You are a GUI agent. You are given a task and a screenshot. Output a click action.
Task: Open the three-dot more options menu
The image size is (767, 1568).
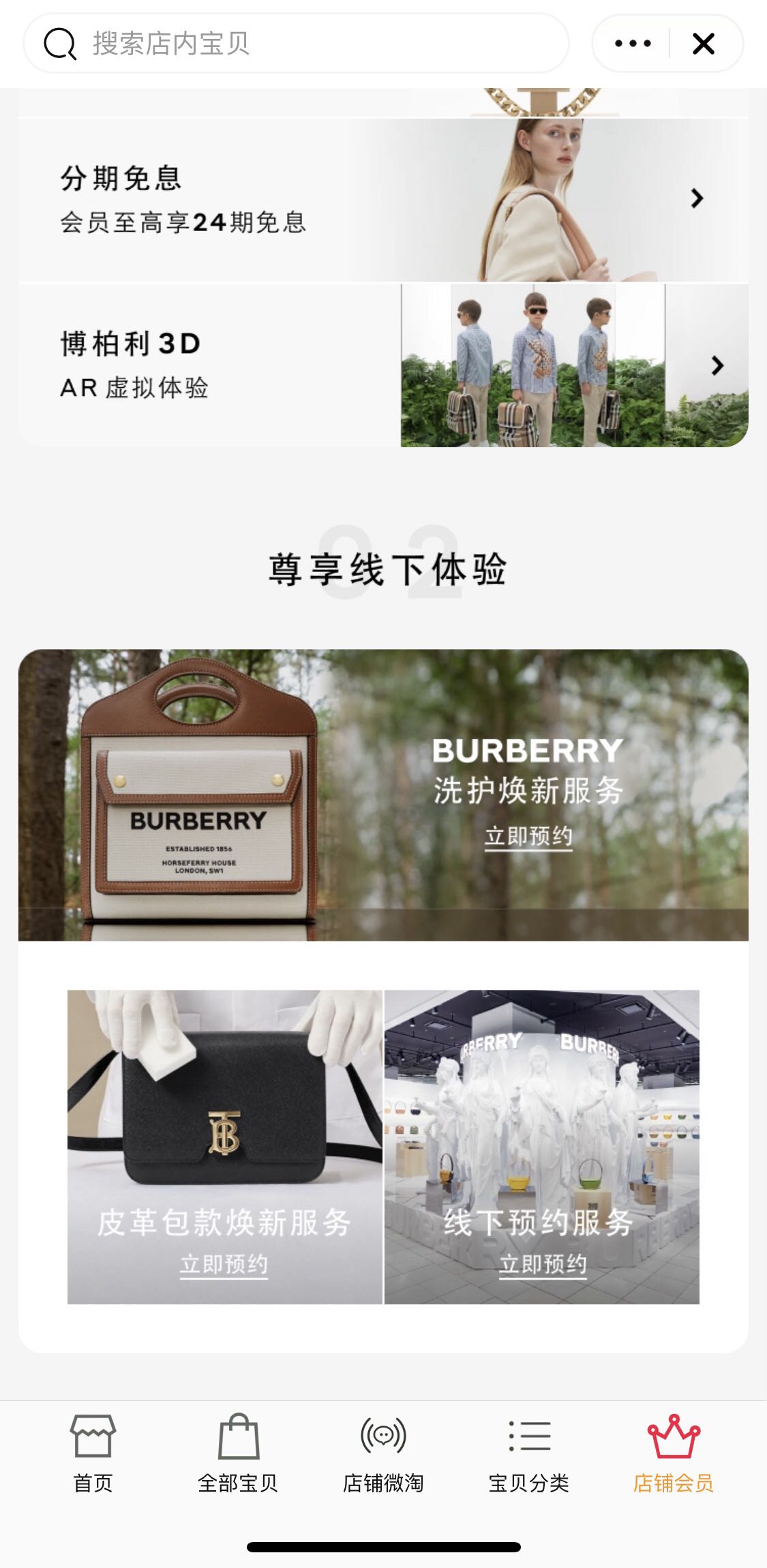633,44
